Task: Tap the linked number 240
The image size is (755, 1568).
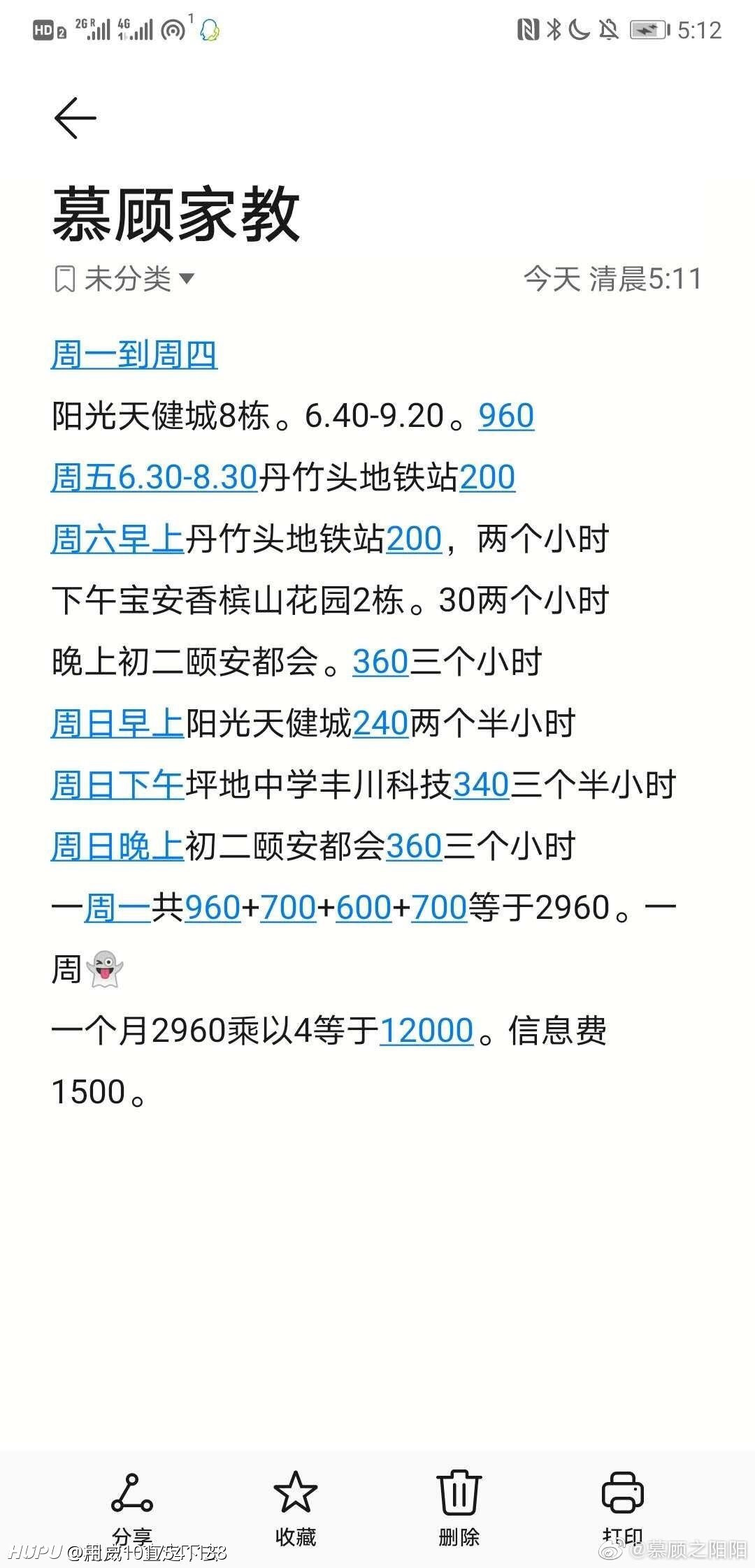Action: (x=380, y=723)
